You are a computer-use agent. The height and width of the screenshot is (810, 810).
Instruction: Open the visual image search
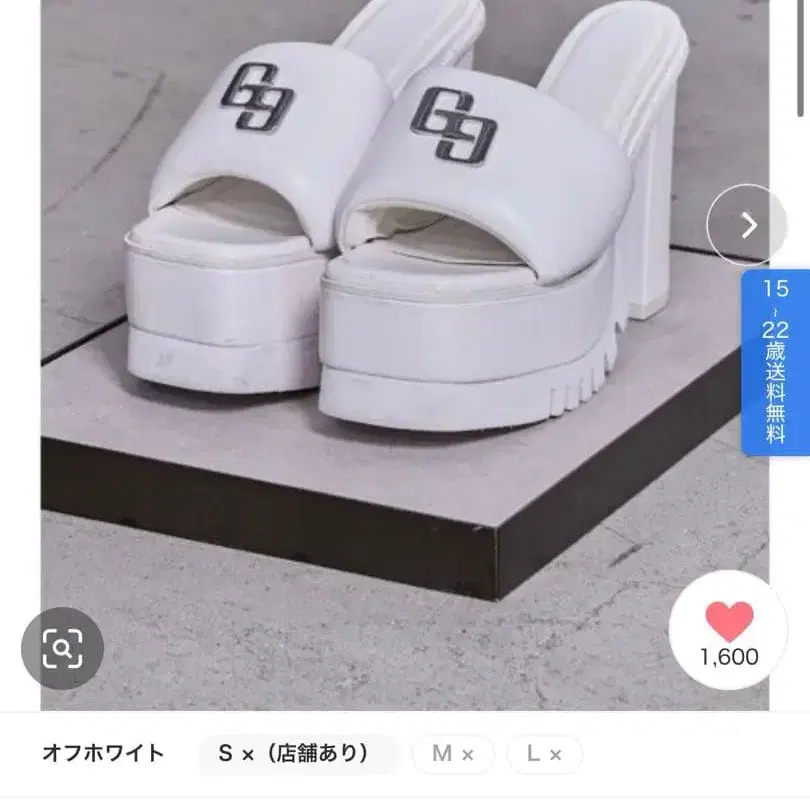pyautogui.click(x=63, y=648)
